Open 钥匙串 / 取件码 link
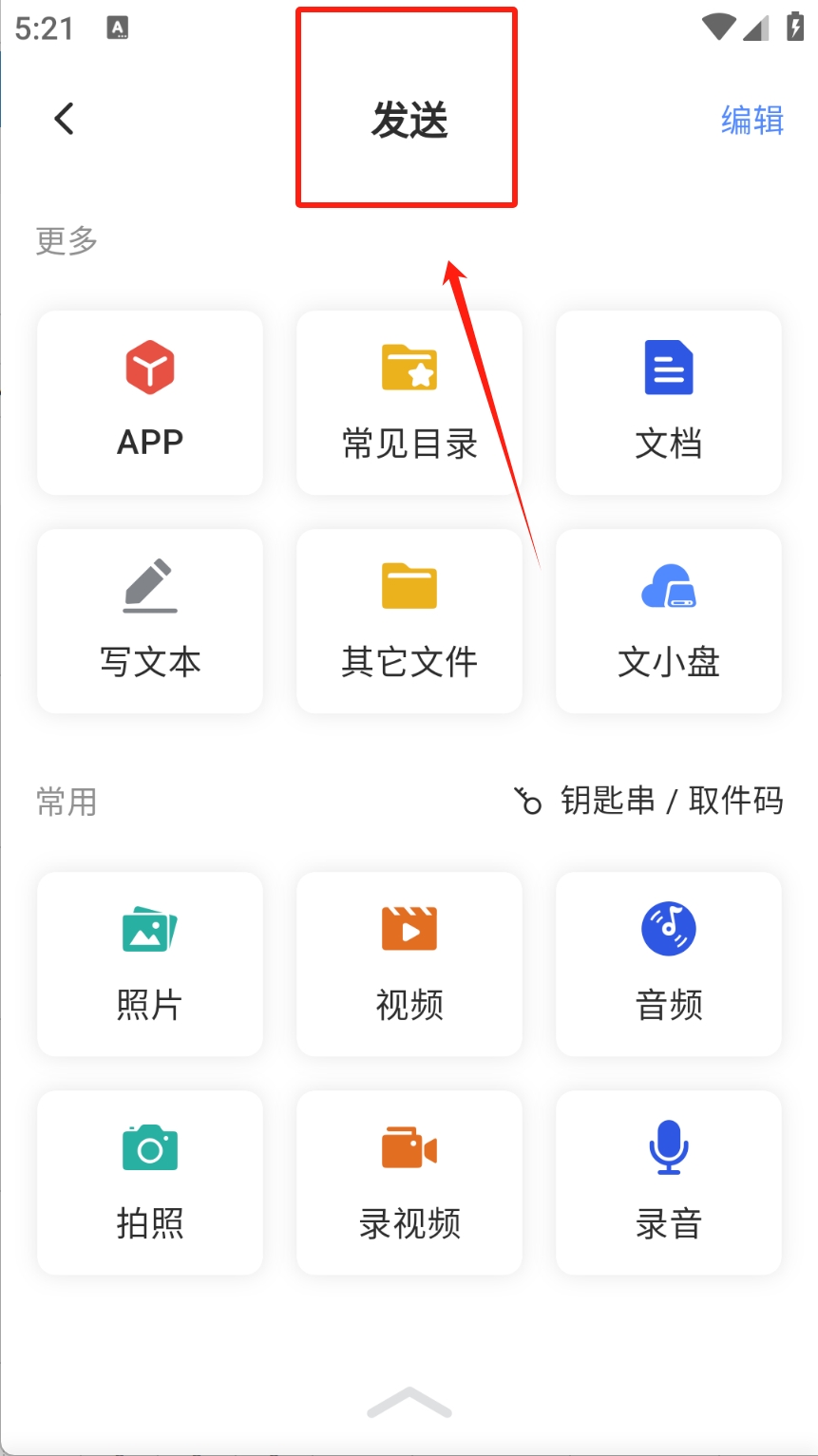818x1456 pixels. pyautogui.click(x=650, y=802)
